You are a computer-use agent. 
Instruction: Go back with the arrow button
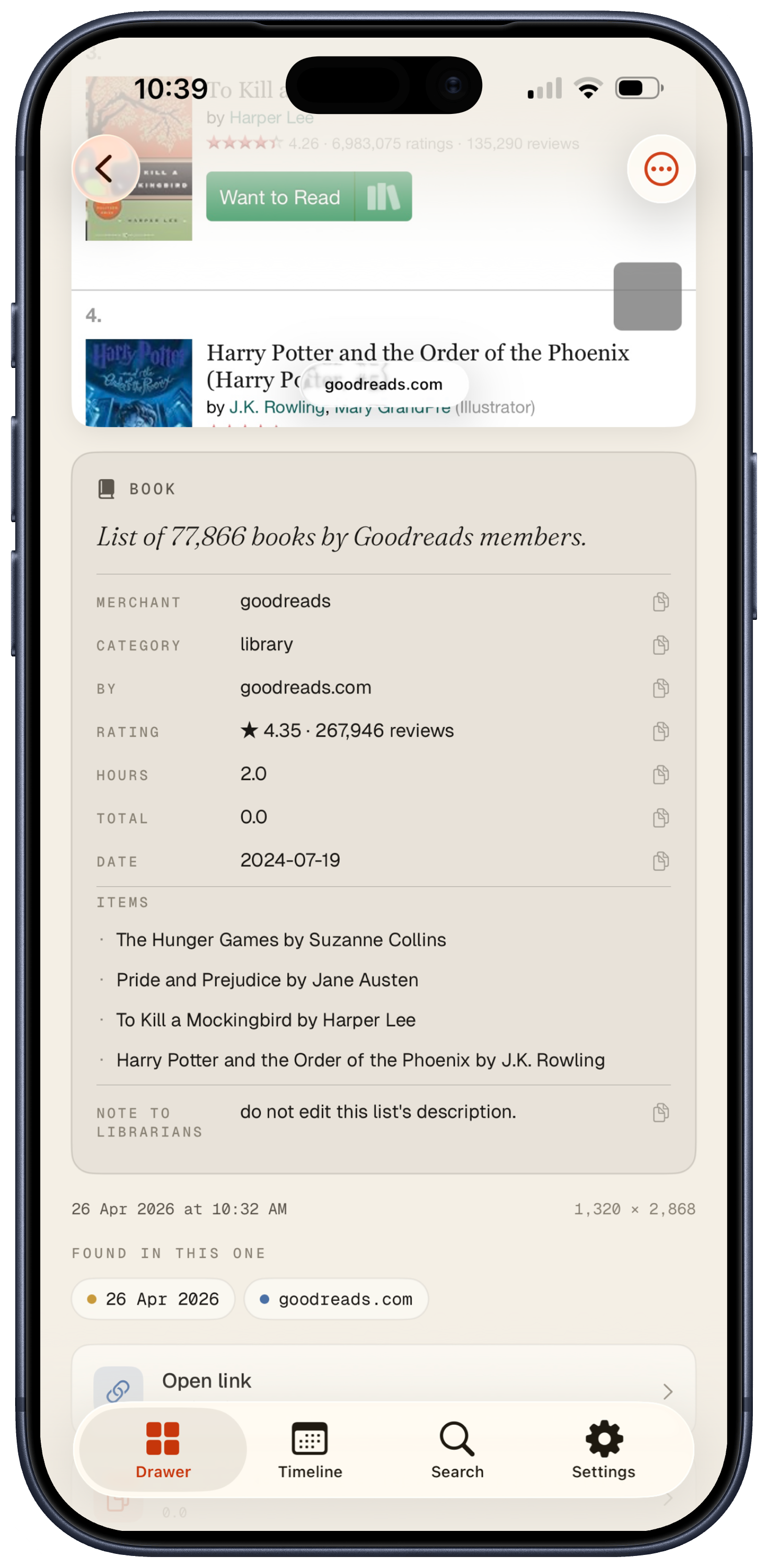(106, 169)
